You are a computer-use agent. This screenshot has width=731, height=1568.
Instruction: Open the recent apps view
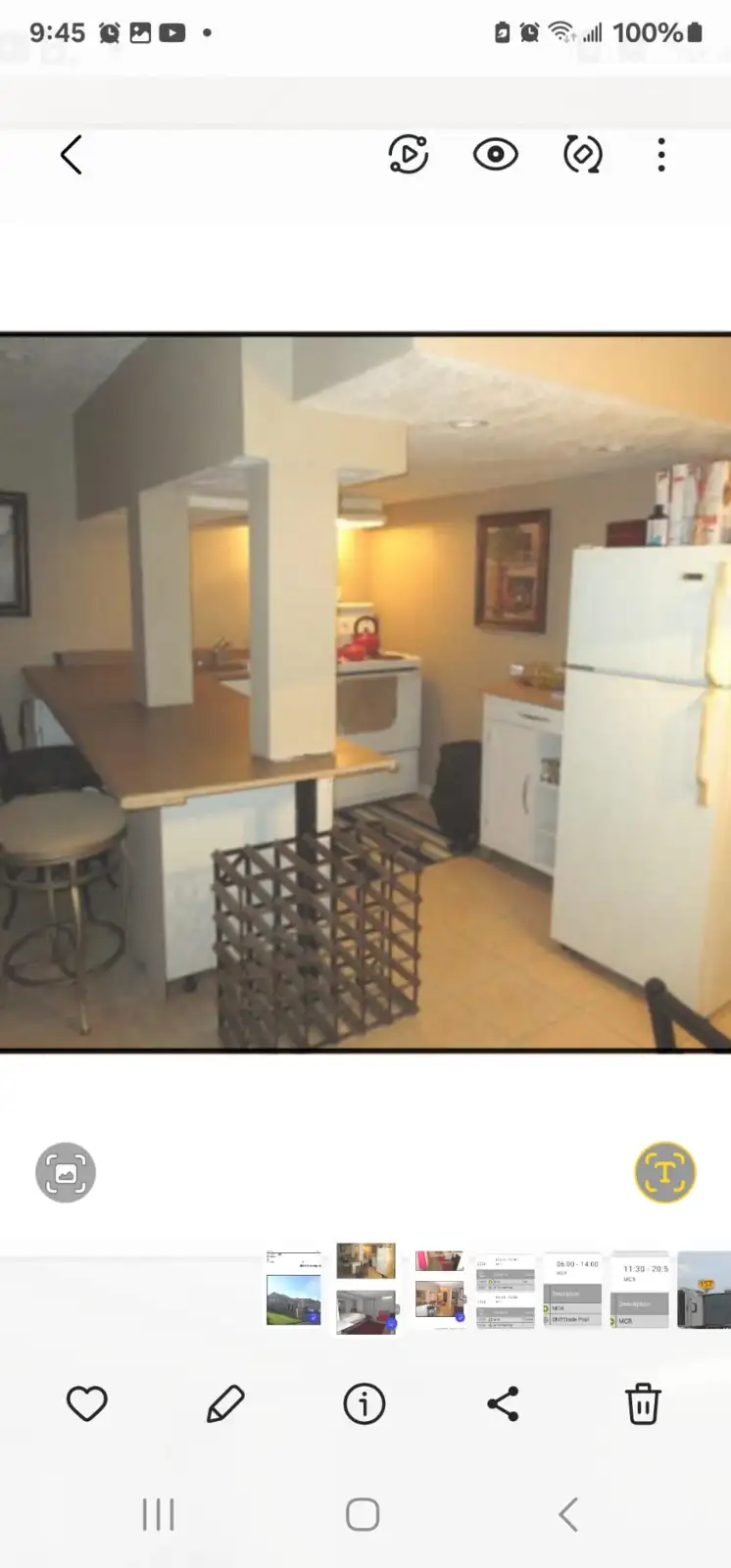158,1514
